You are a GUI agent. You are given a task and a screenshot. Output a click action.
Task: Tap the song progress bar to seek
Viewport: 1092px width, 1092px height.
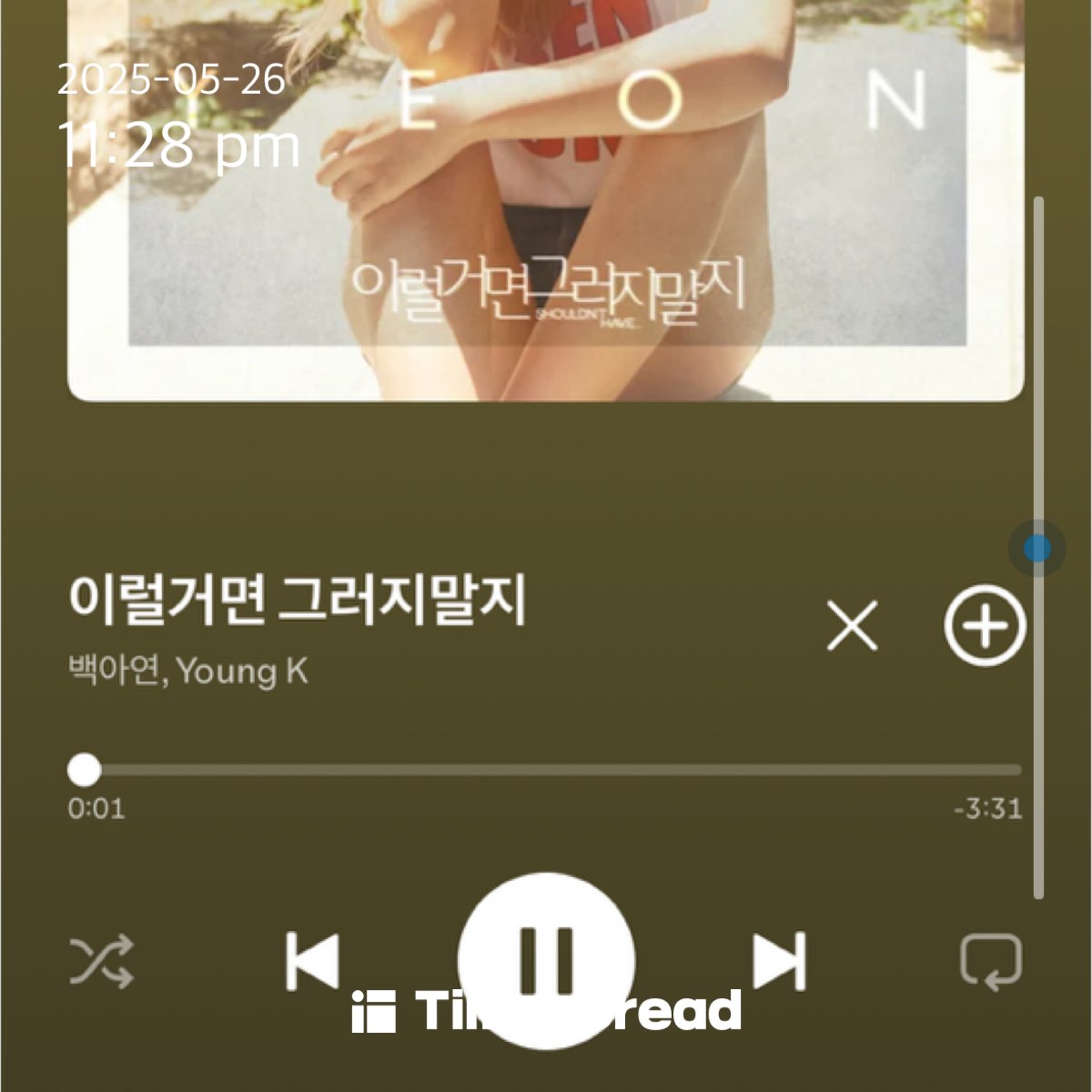tap(546, 770)
